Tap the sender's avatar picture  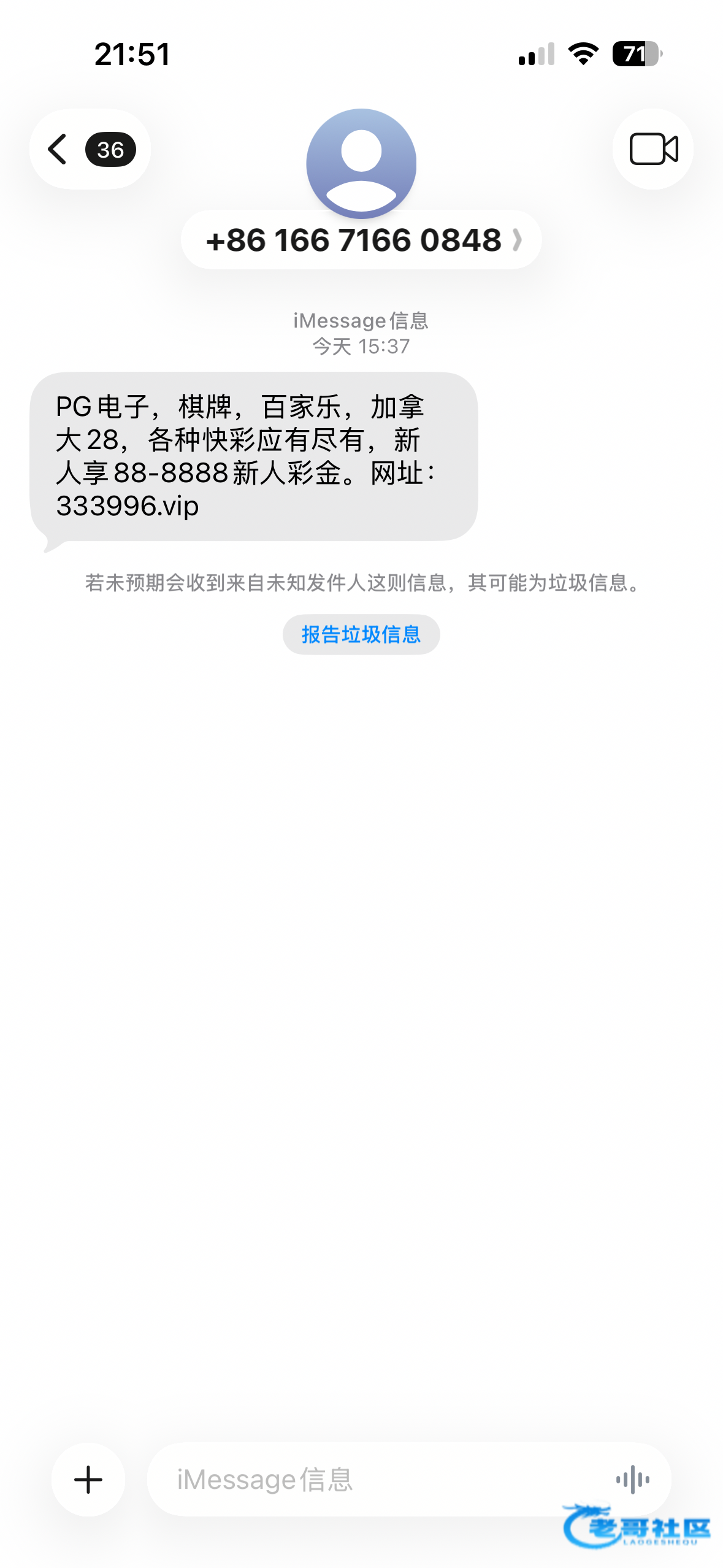(361, 164)
